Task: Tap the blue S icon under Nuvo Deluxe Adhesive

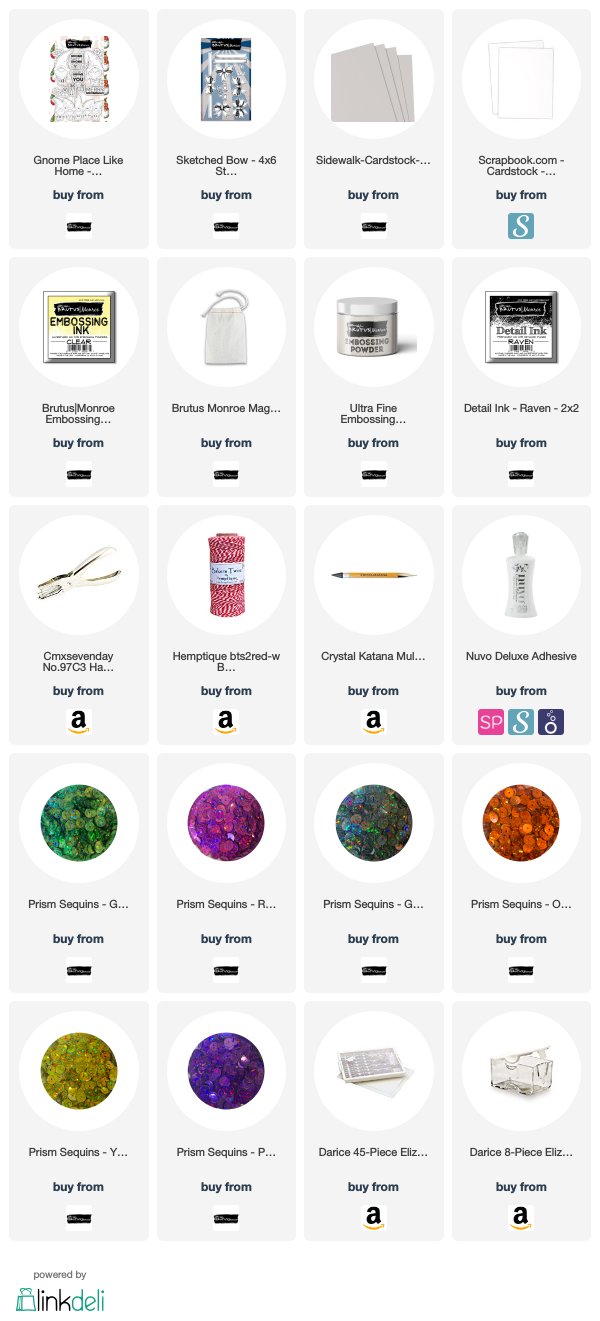Action: pos(521,721)
